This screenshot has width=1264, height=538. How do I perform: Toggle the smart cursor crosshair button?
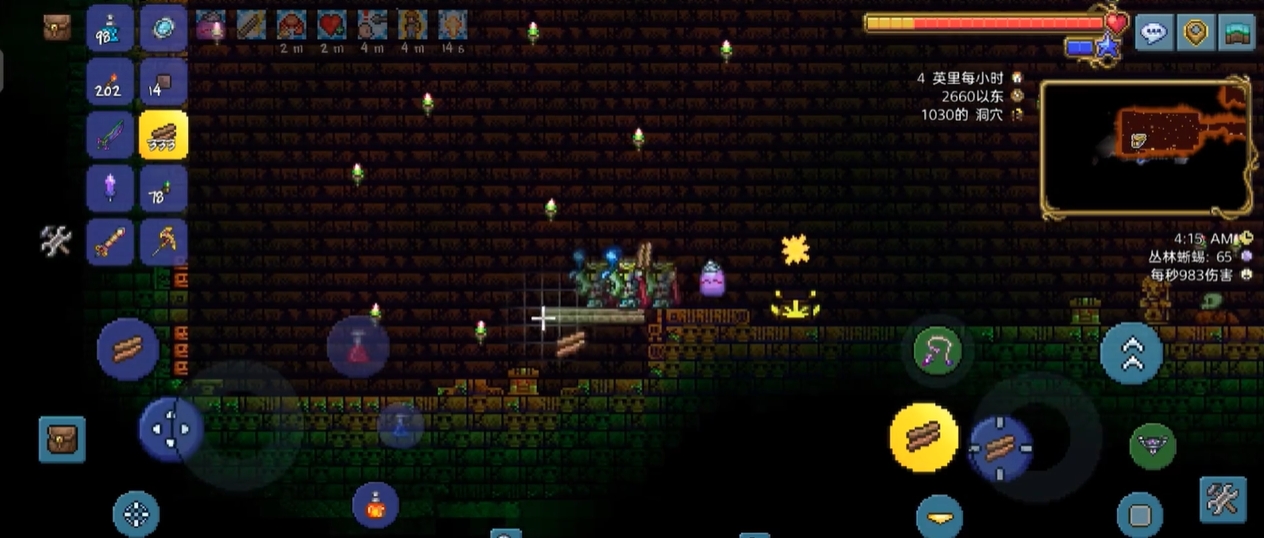pyautogui.click(x=136, y=514)
